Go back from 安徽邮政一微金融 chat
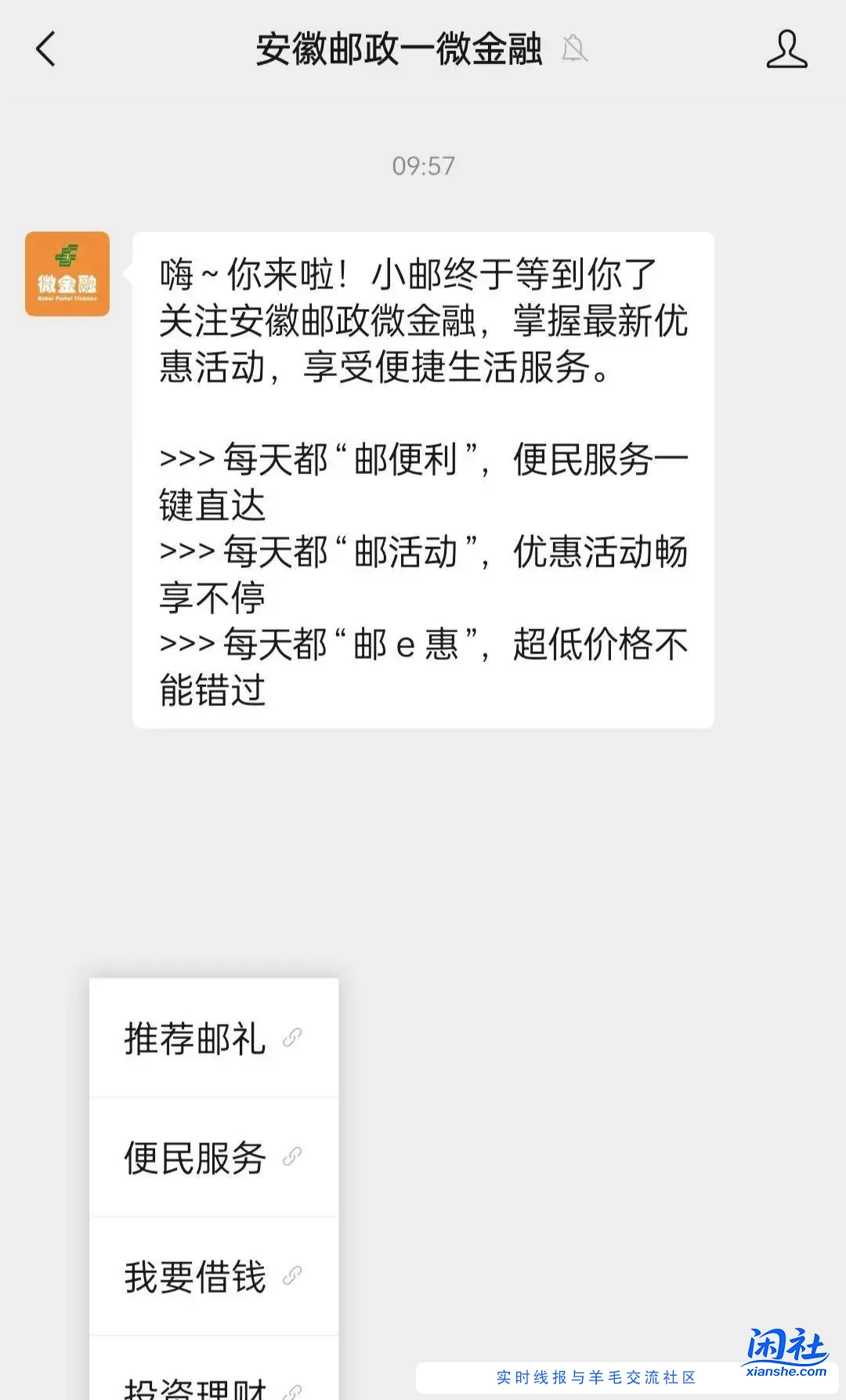The width and height of the screenshot is (846, 1400). pos(46,49)
